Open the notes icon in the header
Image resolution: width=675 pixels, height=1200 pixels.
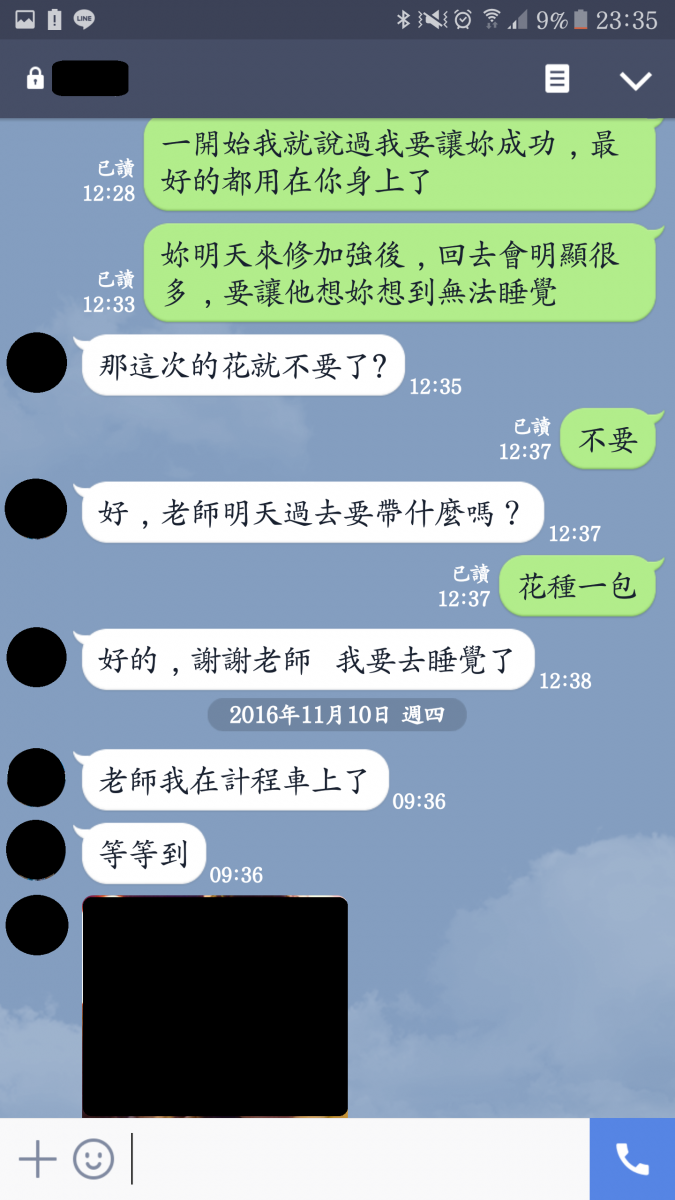coord(557,79)
